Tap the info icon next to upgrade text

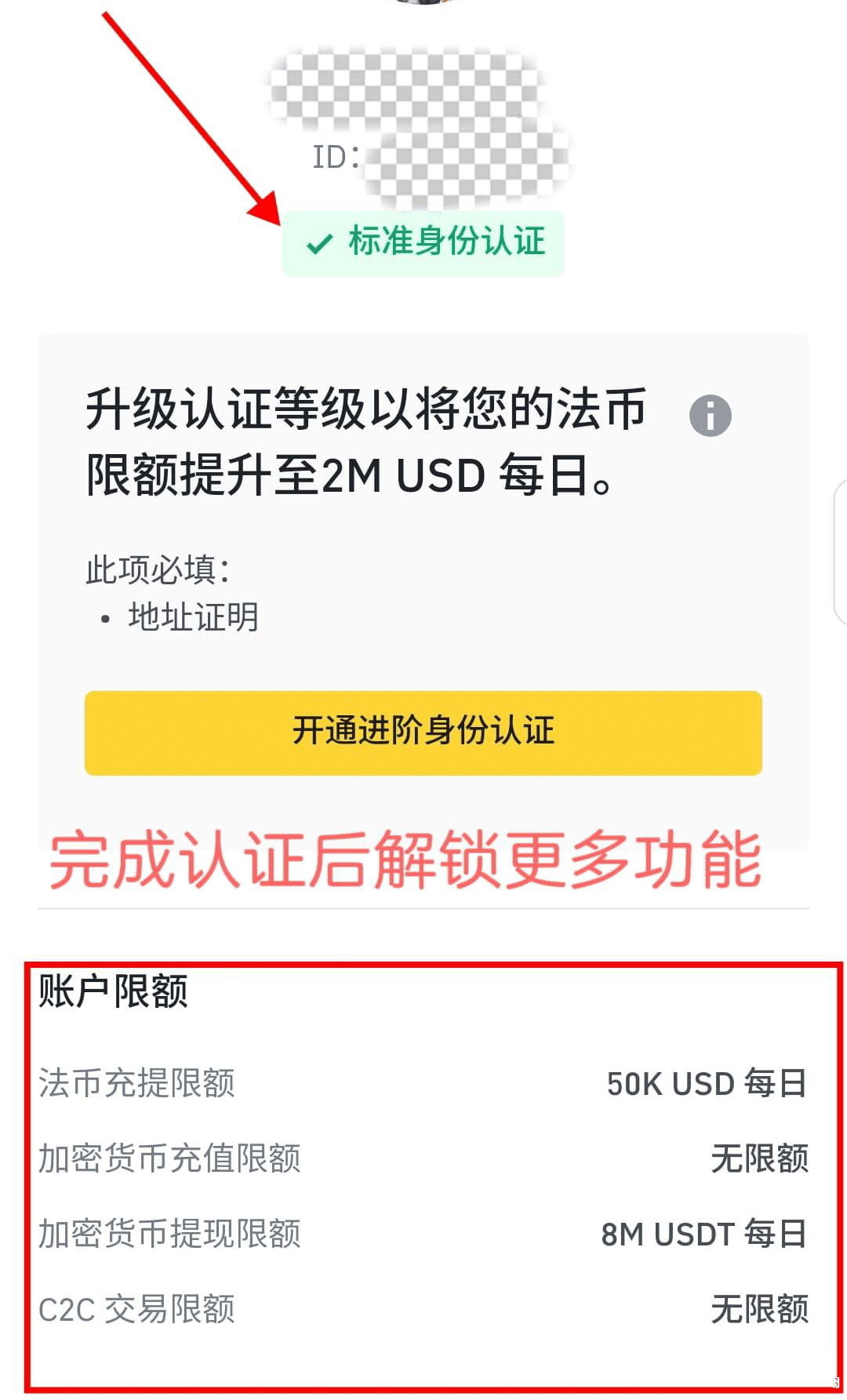[x=711, y=415]
